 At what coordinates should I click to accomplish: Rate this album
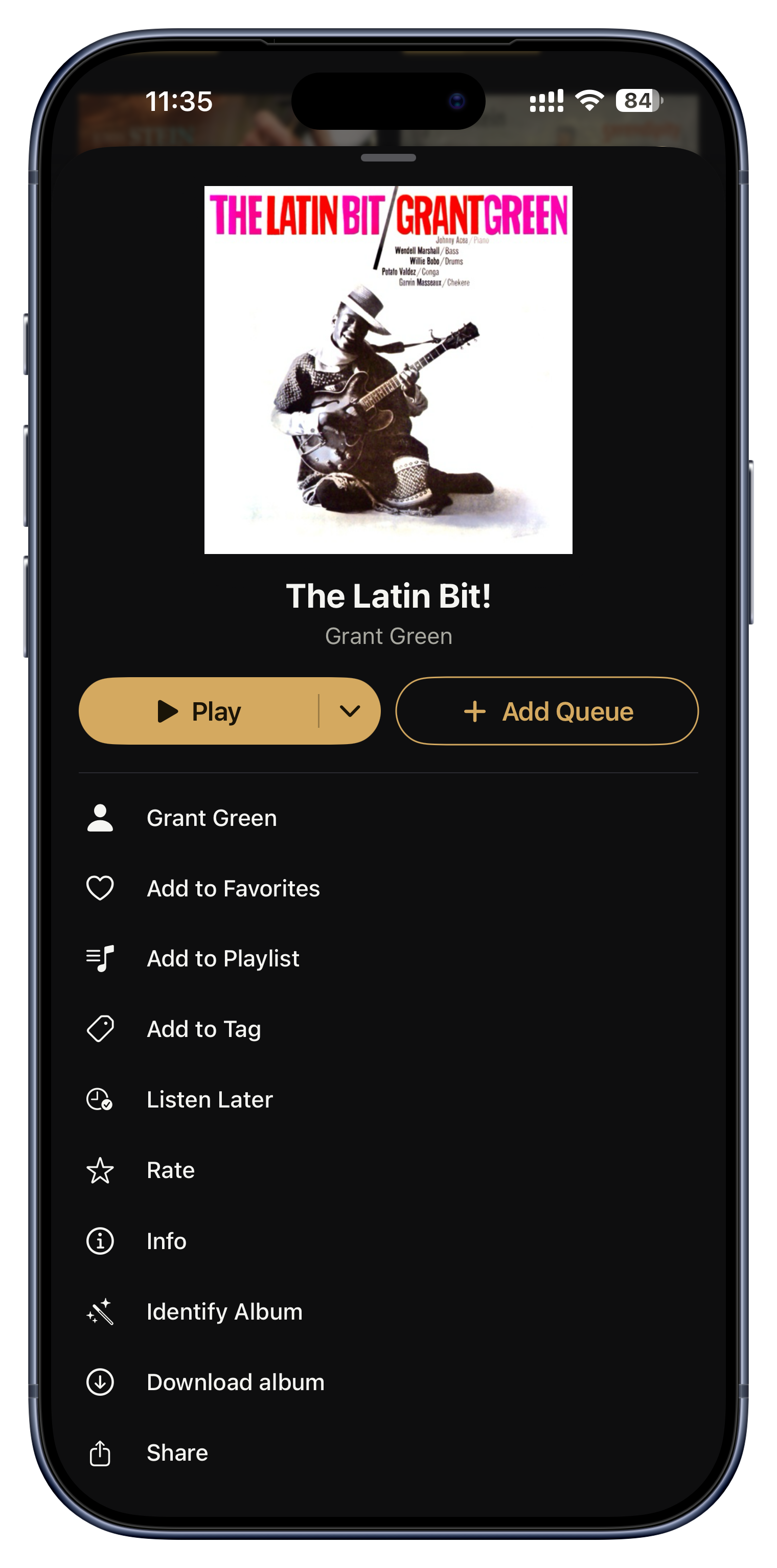[388, 1170]
